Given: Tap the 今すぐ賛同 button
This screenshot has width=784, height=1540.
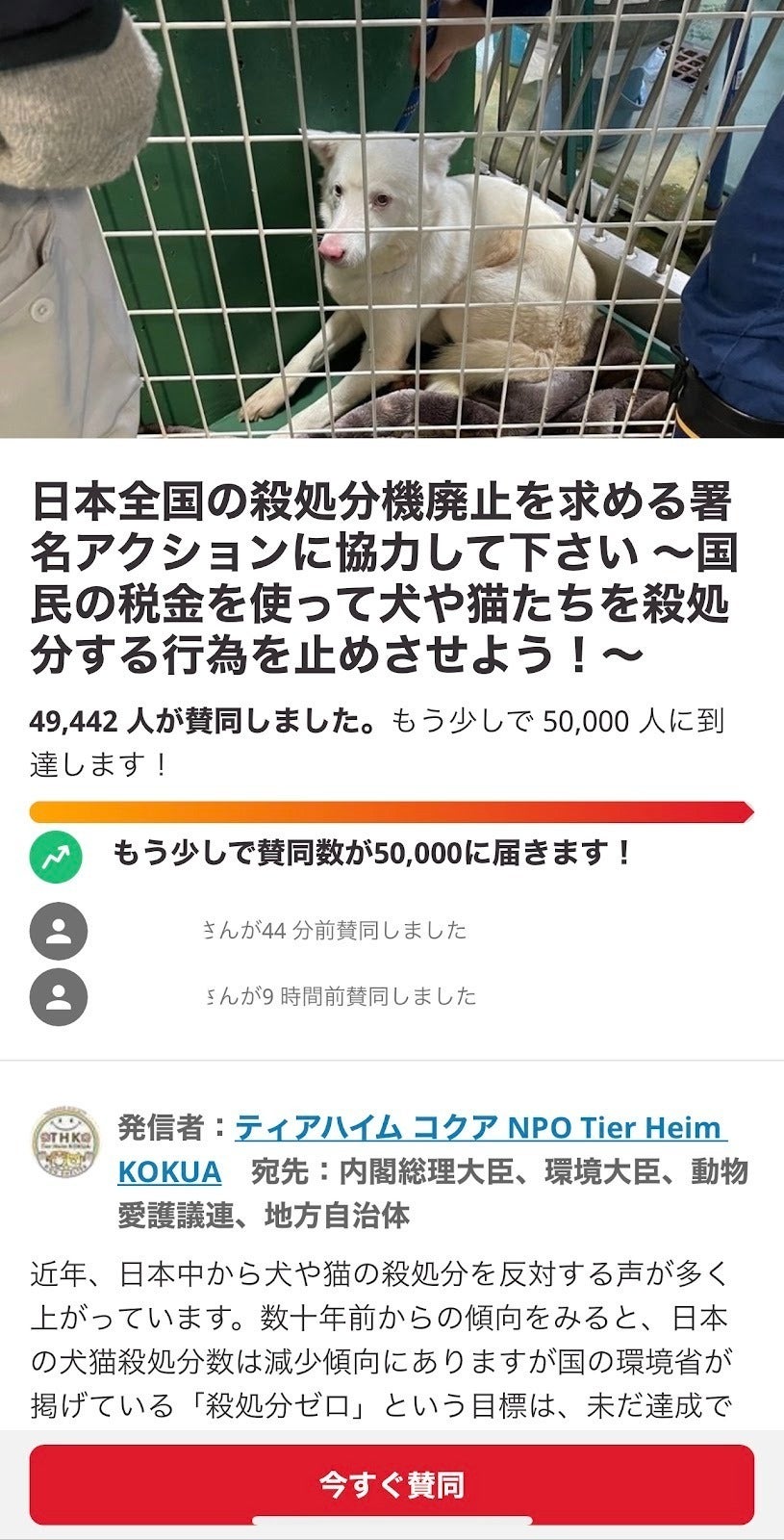Looking at the screenshot, I should coord(392,1484).
